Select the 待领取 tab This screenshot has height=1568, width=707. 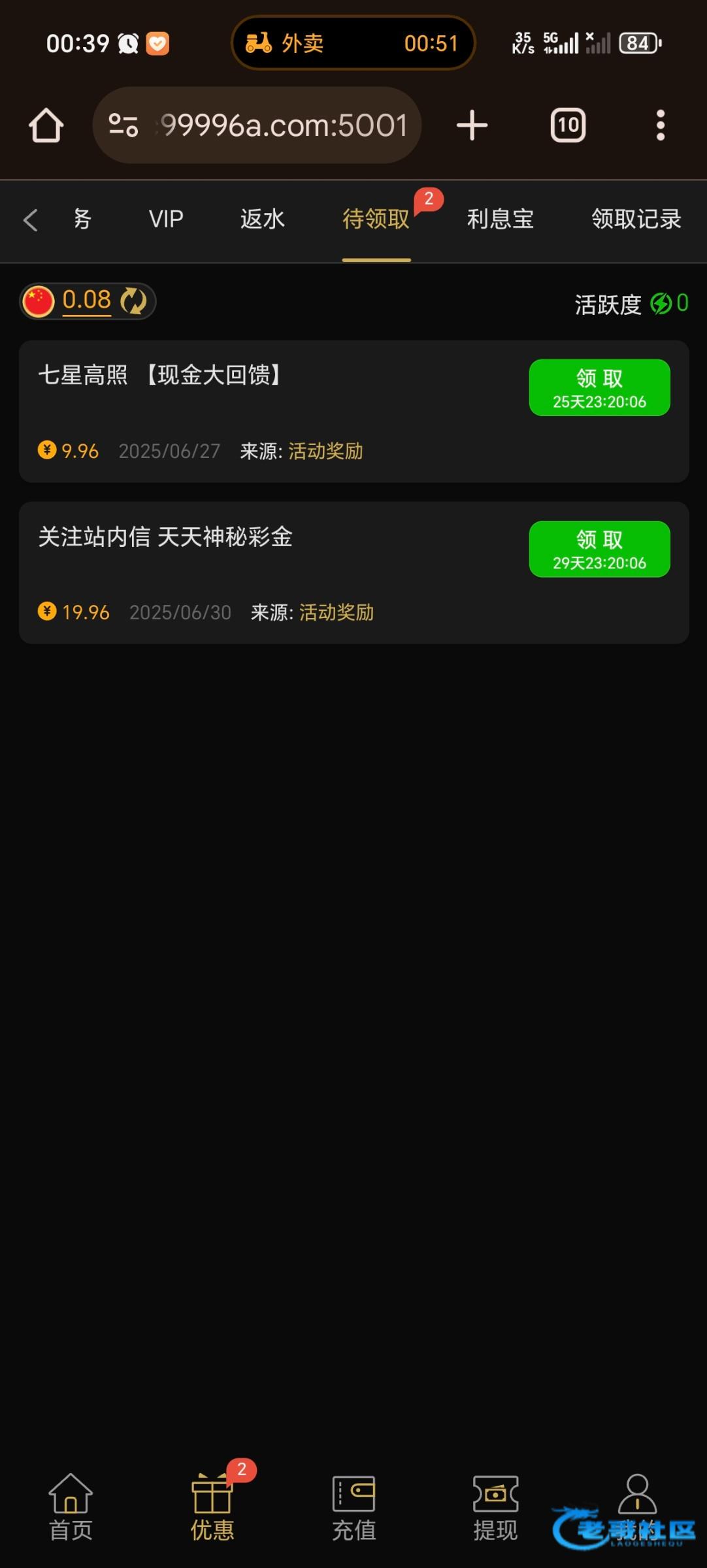point(376,219)
